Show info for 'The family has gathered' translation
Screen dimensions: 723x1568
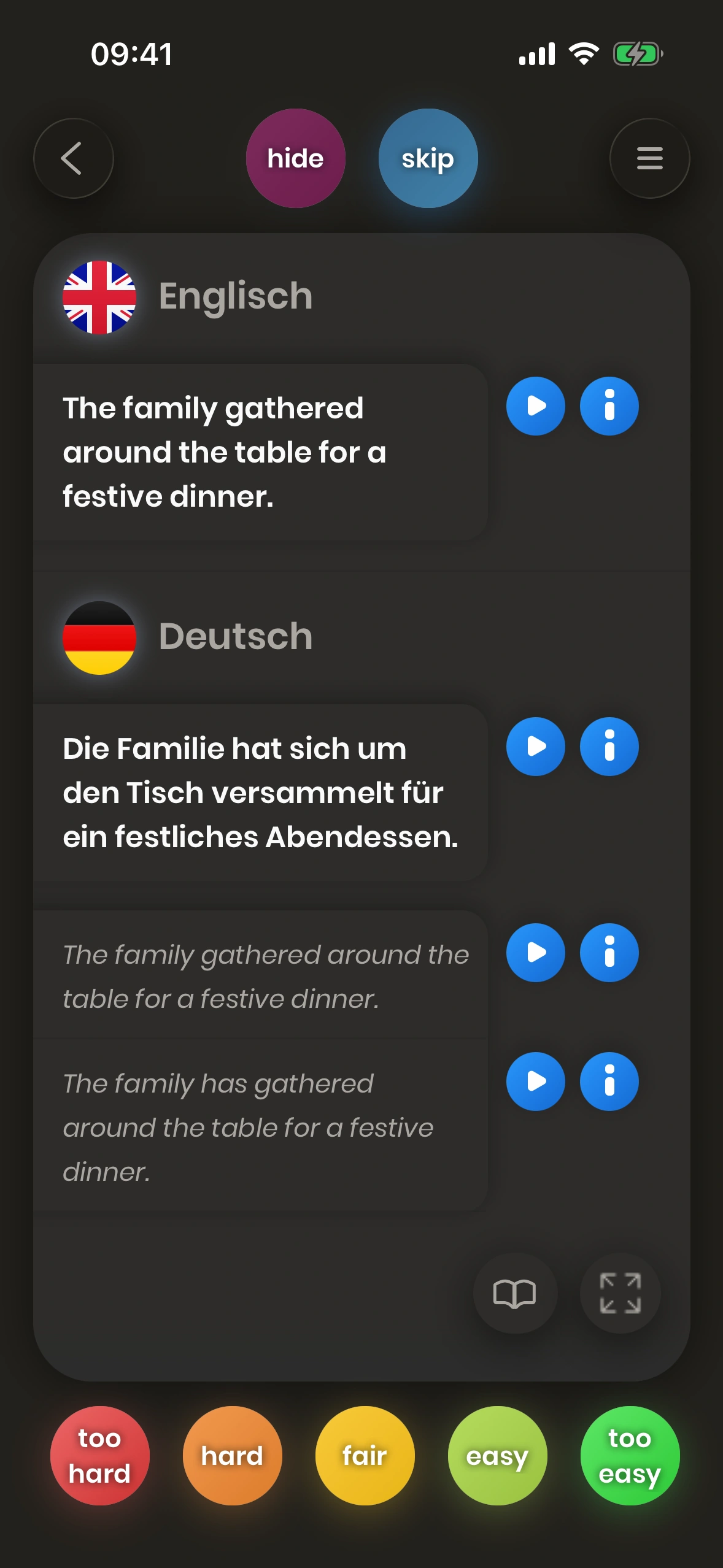tap(609, 1082)
